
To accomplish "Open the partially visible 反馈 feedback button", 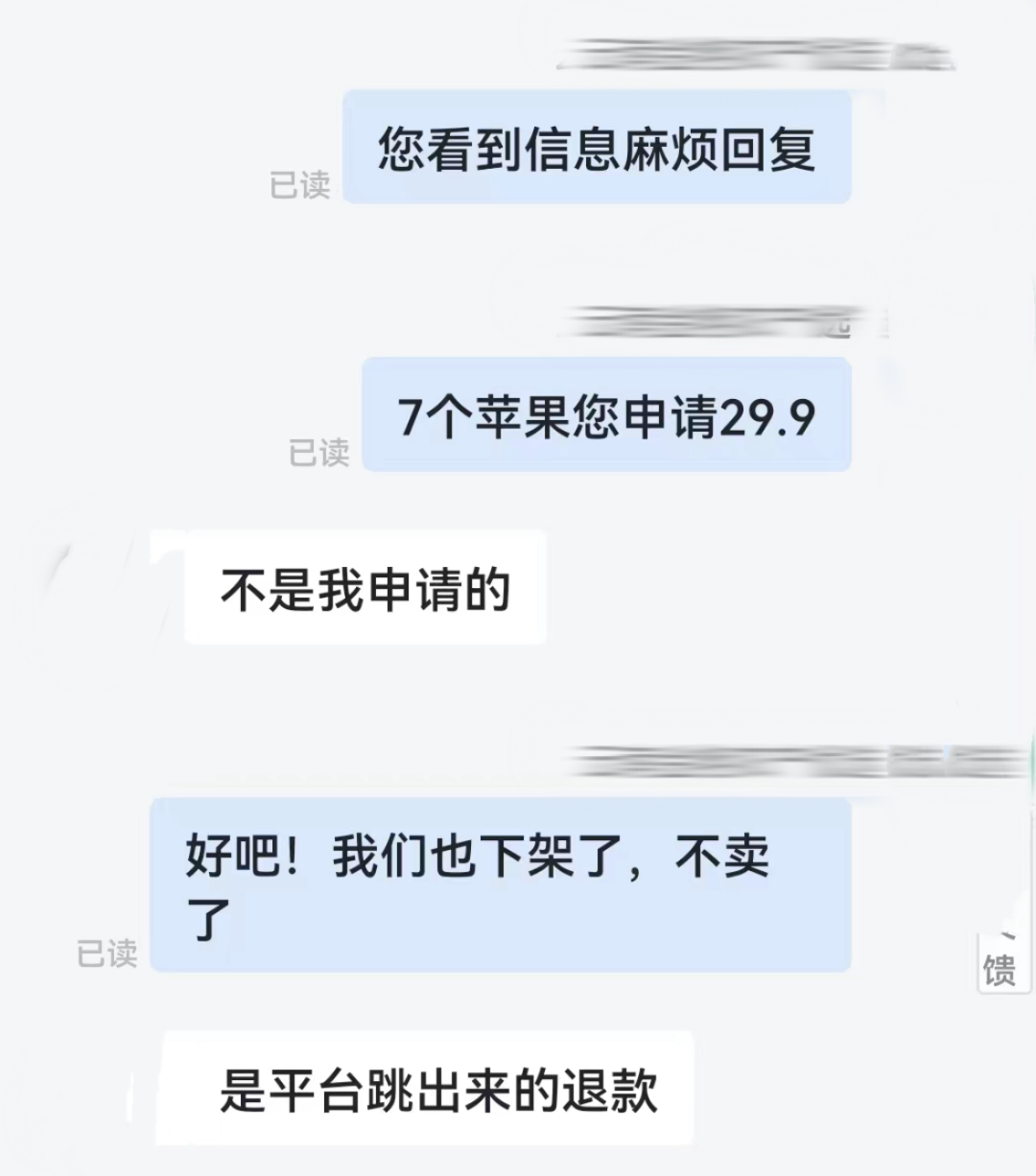I will pyautogui.click(x=1000, y=962).
